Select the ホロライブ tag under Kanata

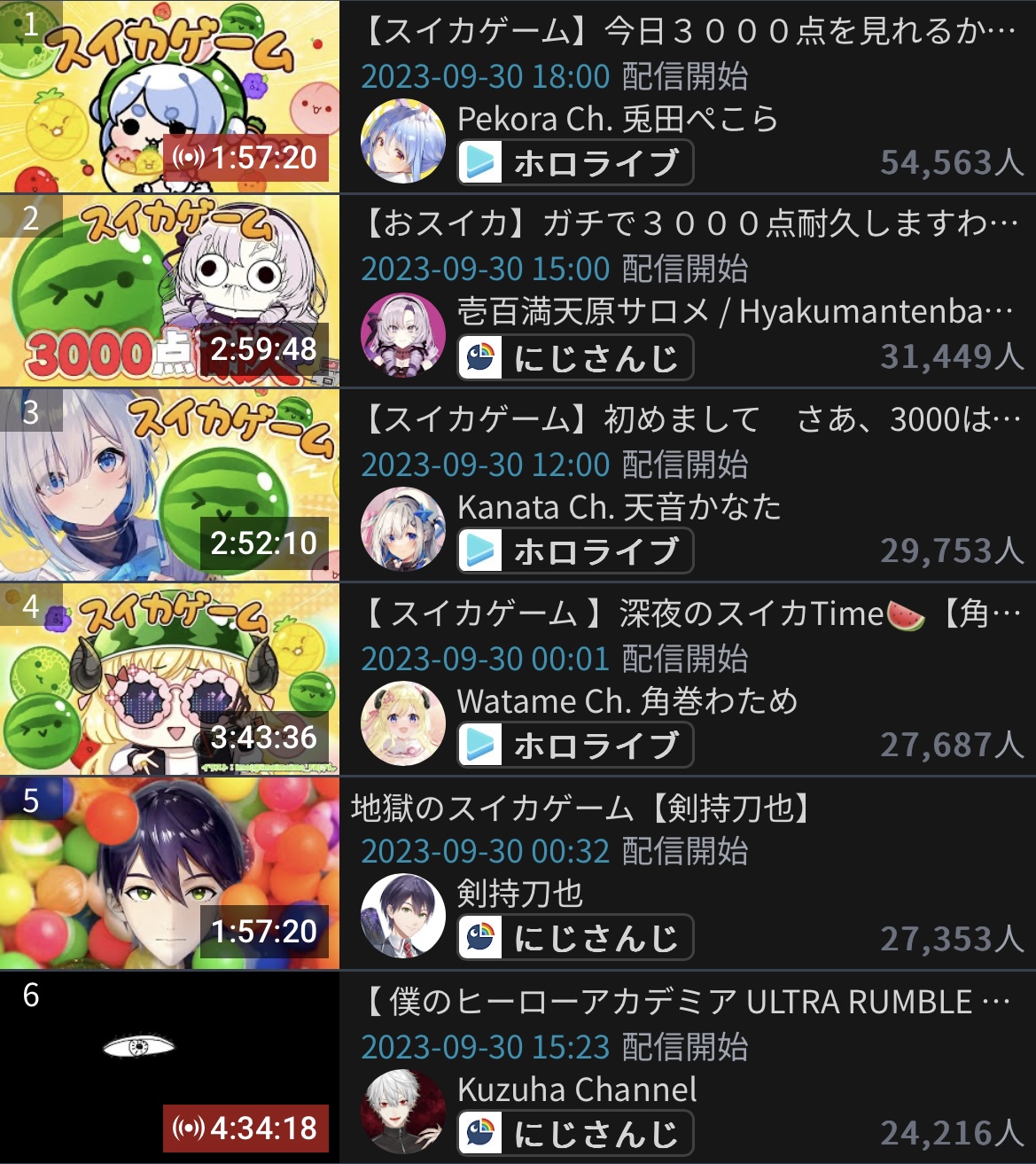[575, 551]
